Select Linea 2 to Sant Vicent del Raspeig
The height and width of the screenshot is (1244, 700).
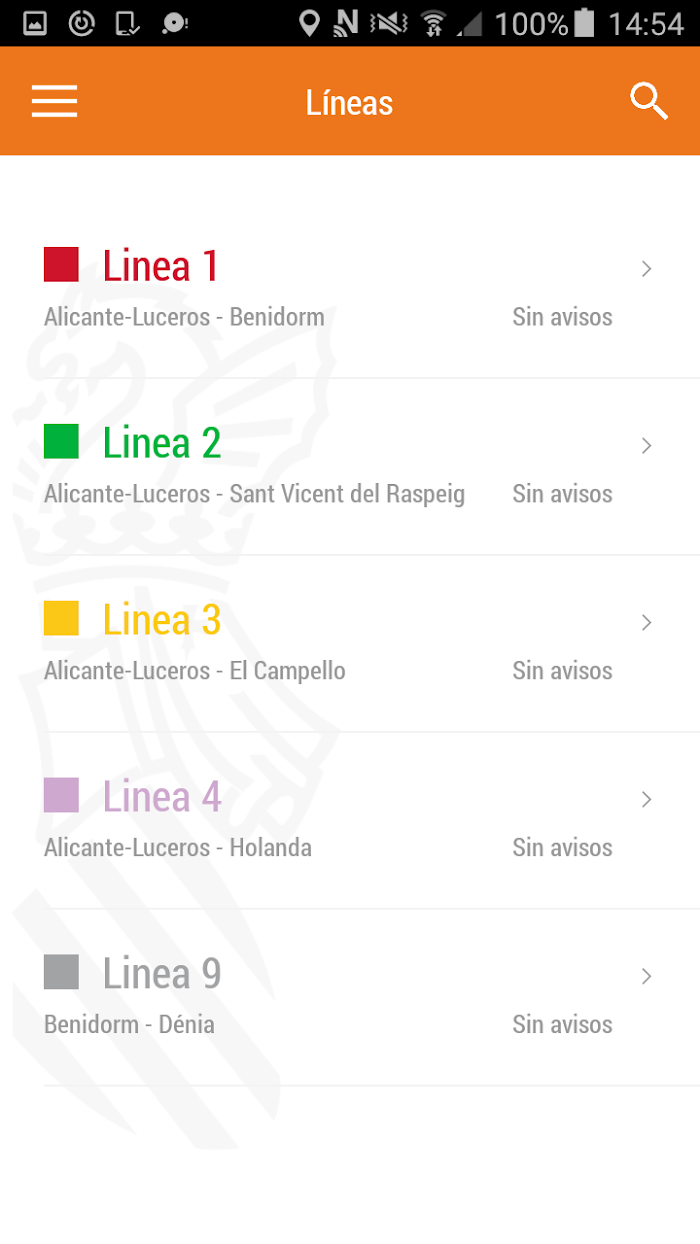pyautogui.click(x=350, y=467)
